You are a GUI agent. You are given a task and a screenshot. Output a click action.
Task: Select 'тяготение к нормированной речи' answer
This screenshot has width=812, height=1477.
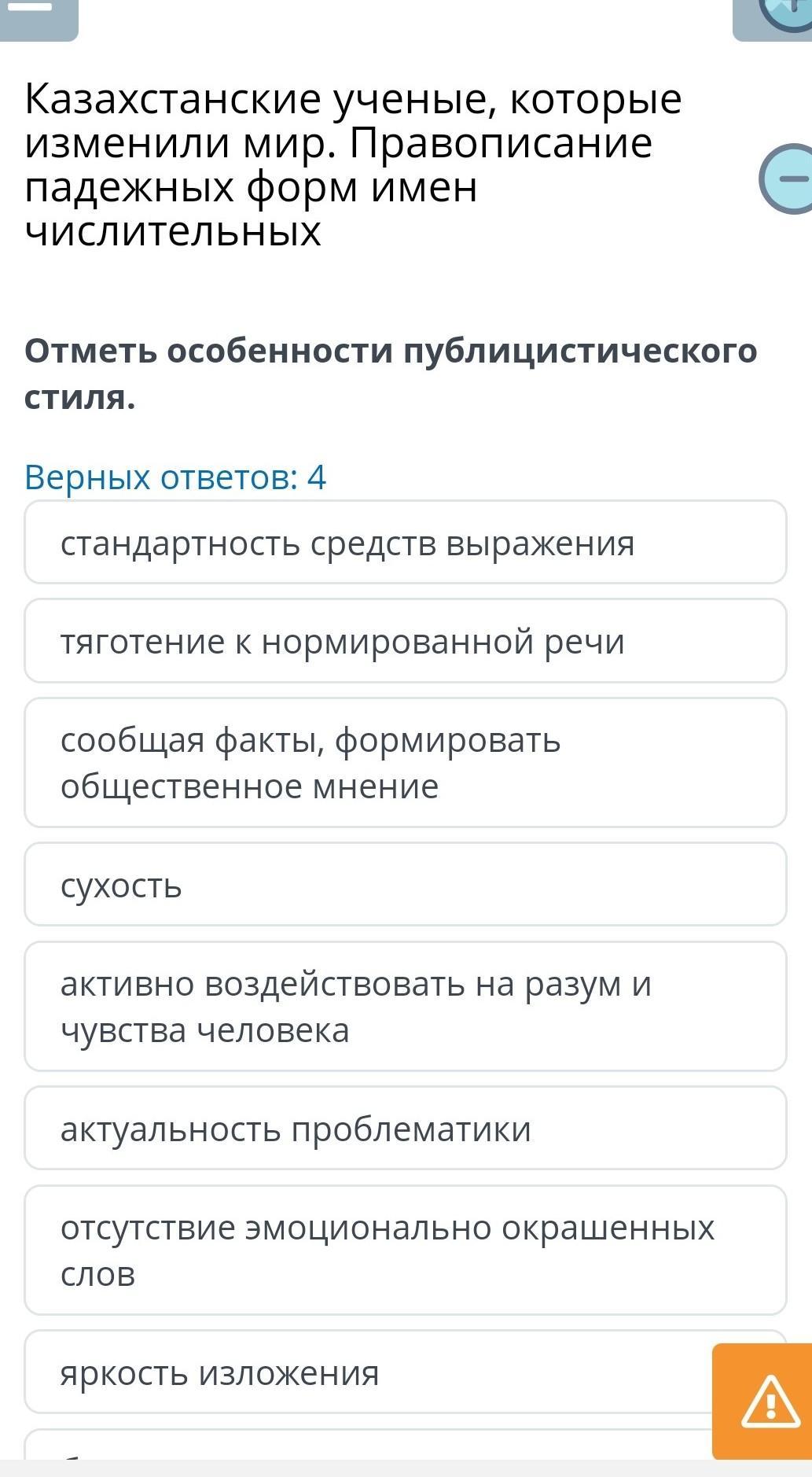pos(405,641)
